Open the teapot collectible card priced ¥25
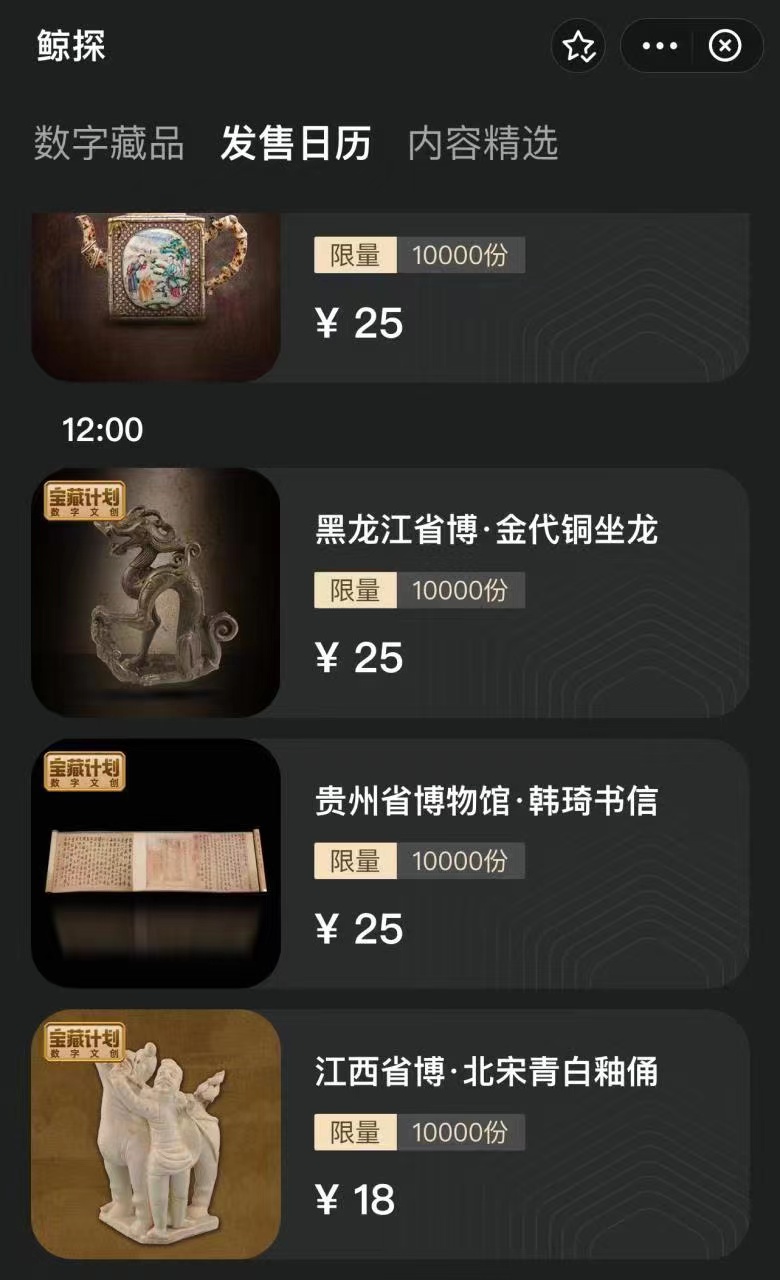 pos(390,296)
